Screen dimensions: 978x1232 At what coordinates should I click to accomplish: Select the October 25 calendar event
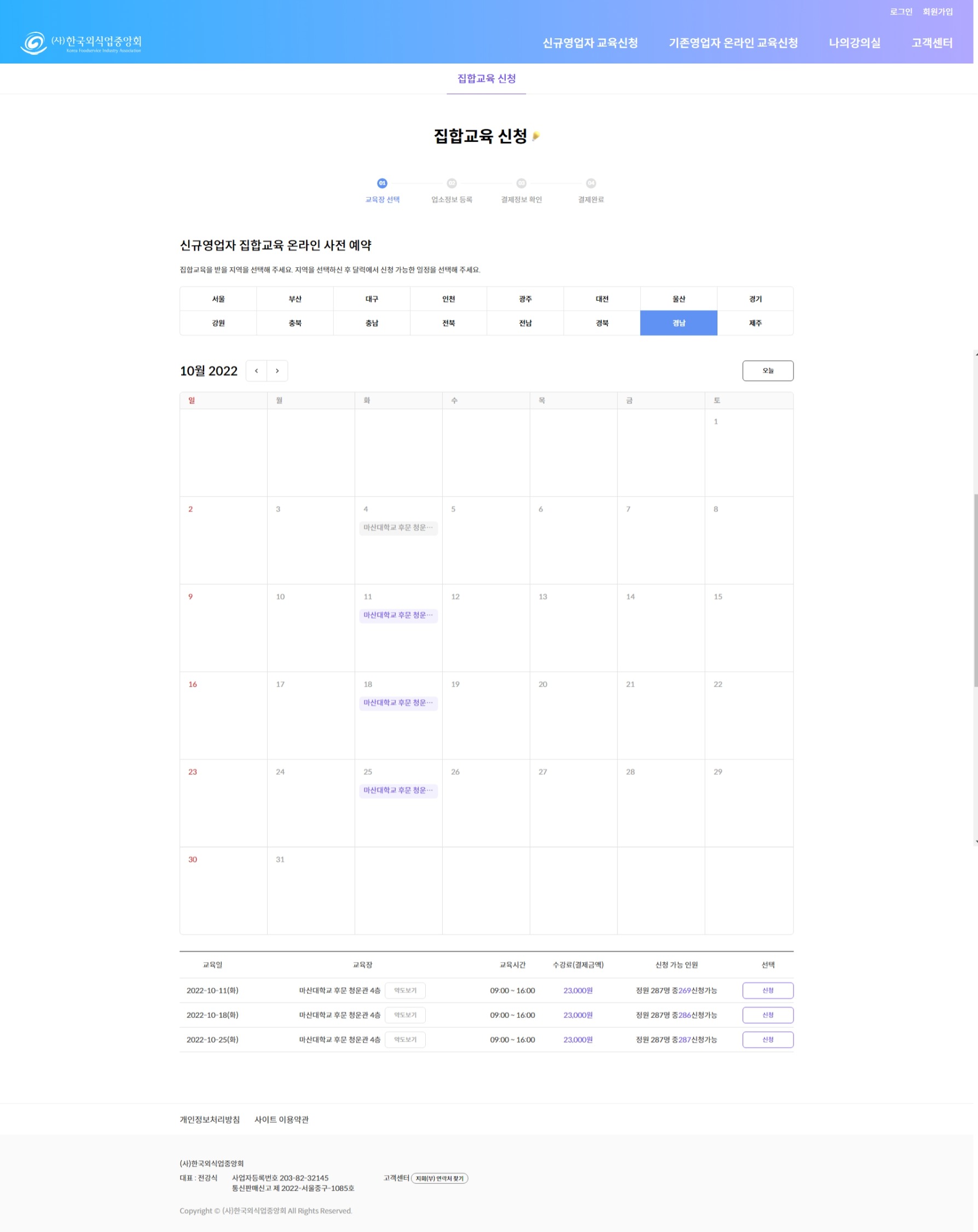point(398,790)
